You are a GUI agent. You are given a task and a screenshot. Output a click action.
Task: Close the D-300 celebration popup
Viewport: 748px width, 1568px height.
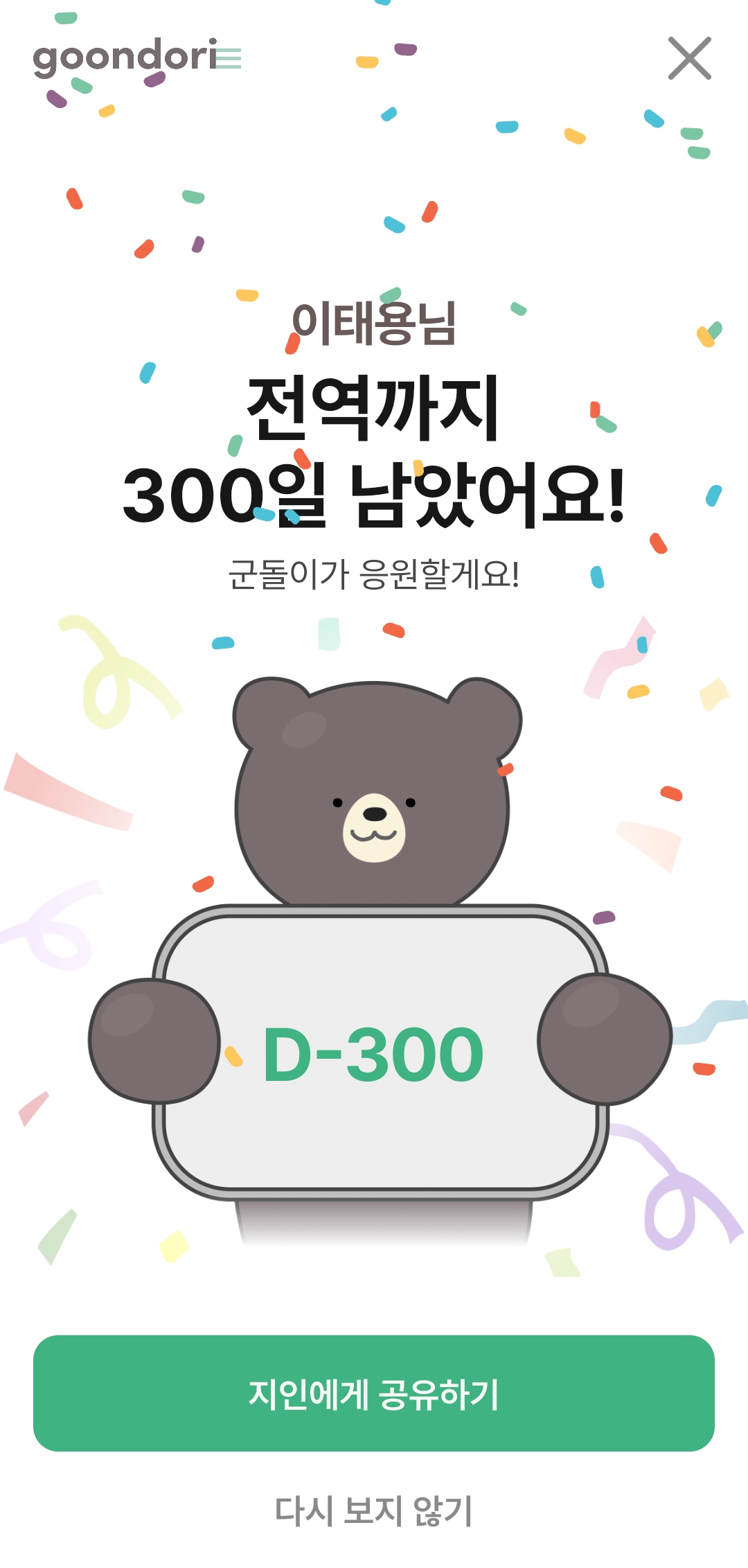click(689, 58)
